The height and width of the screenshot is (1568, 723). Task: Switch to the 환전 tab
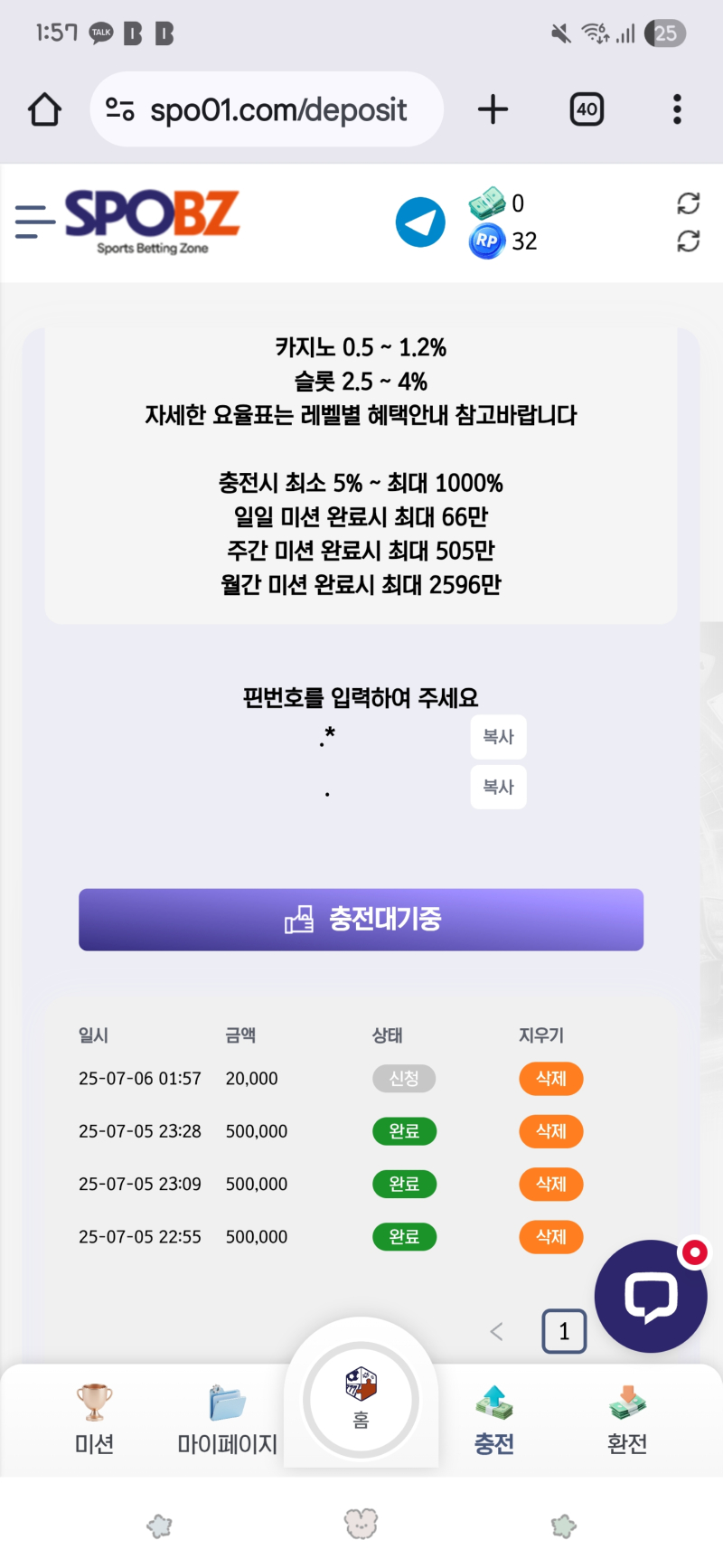[x=627, y=1420]
